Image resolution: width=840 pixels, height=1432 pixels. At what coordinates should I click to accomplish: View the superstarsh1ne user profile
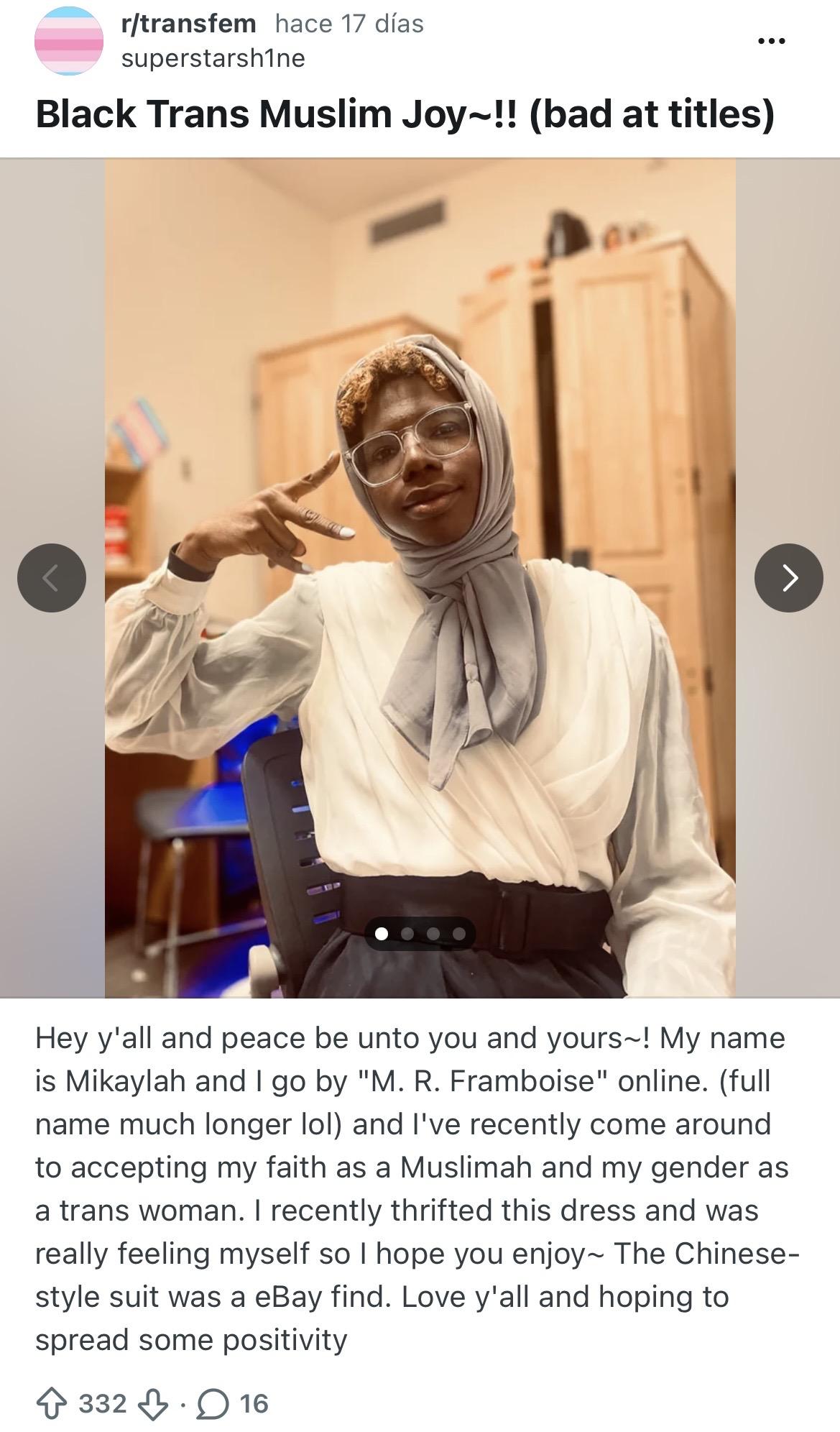click(x=213, y=58)
